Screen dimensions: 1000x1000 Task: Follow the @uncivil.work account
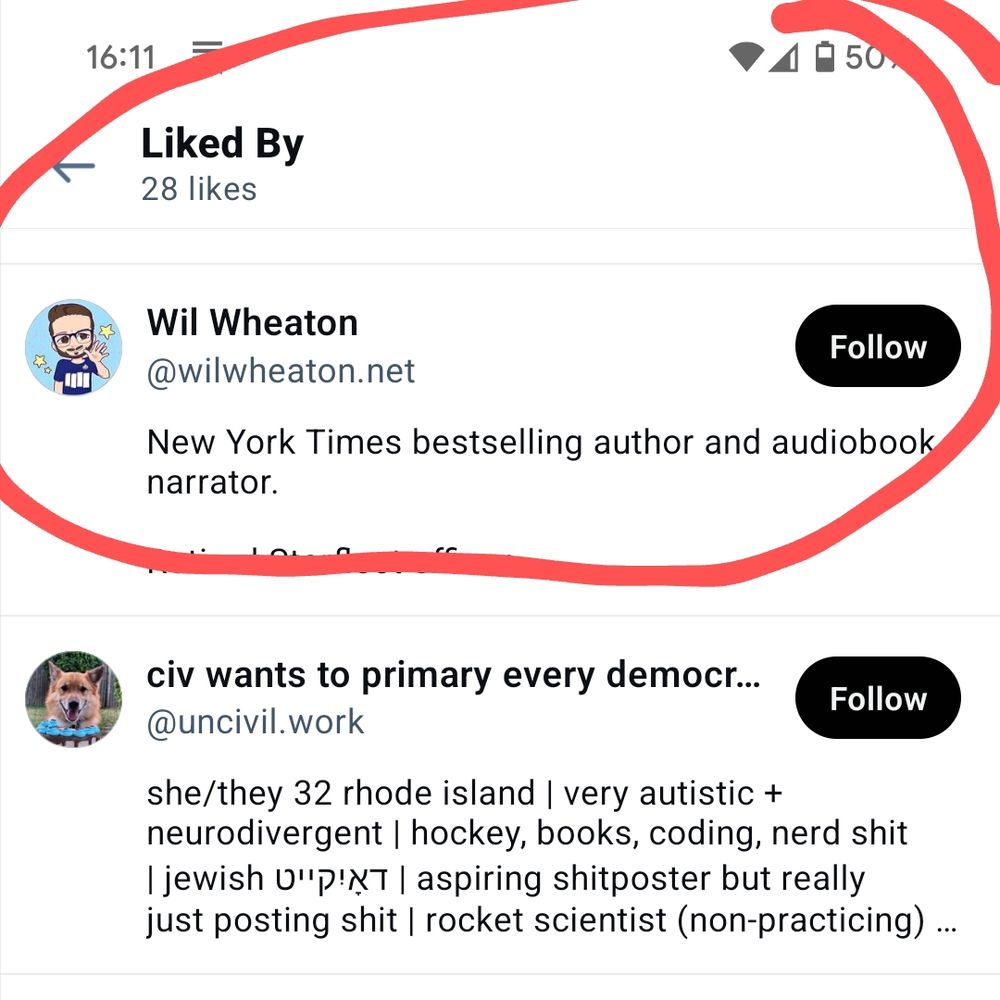877,698
